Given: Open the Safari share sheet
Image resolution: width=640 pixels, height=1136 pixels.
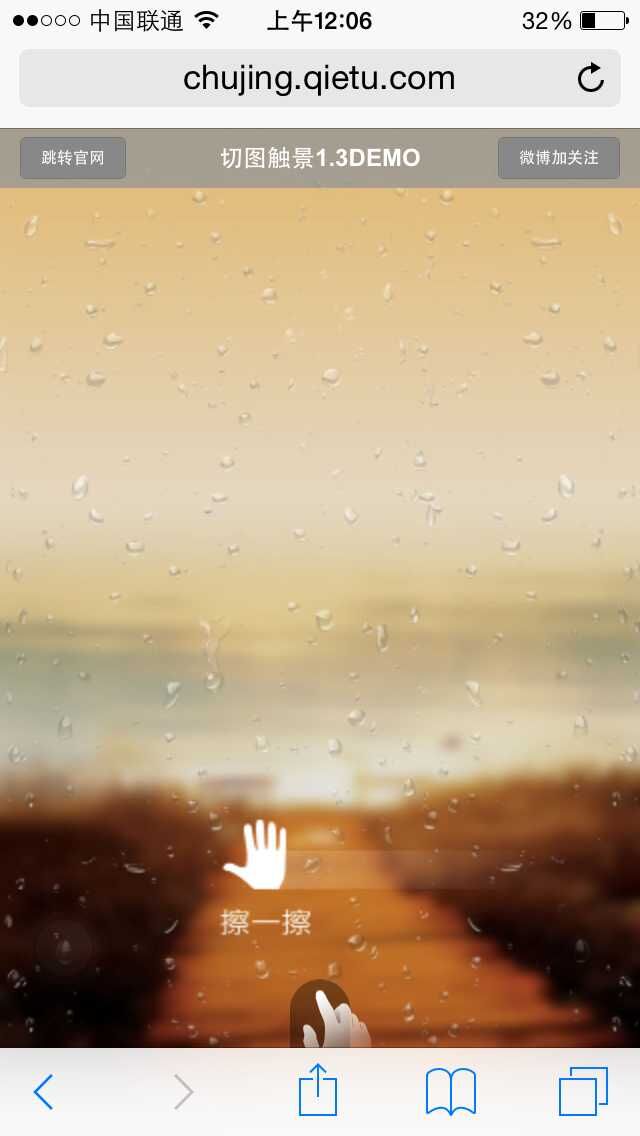Looking at the screenshot, I should (318, 1090).
